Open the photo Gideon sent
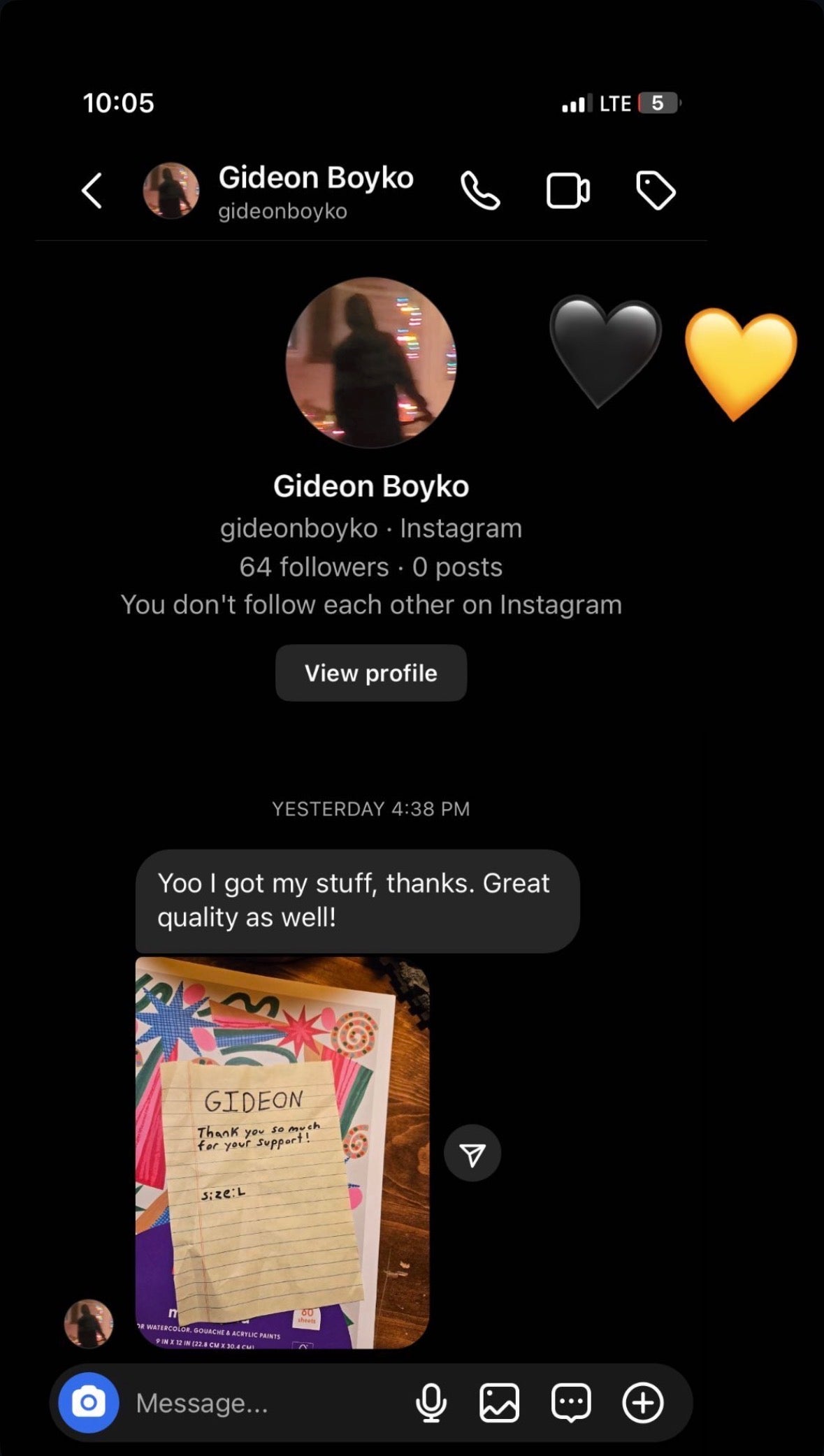The width and height of the screenshot is (824, 1456). coord(282,1151)
